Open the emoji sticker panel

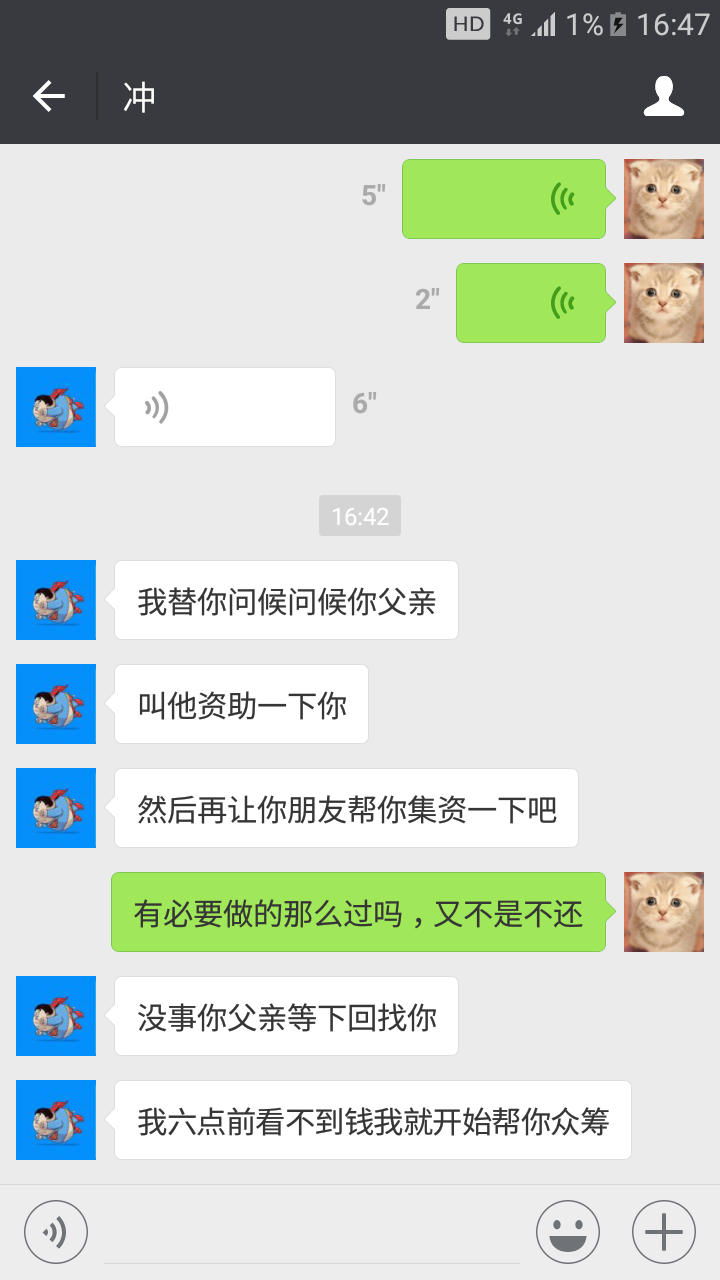568,1232
